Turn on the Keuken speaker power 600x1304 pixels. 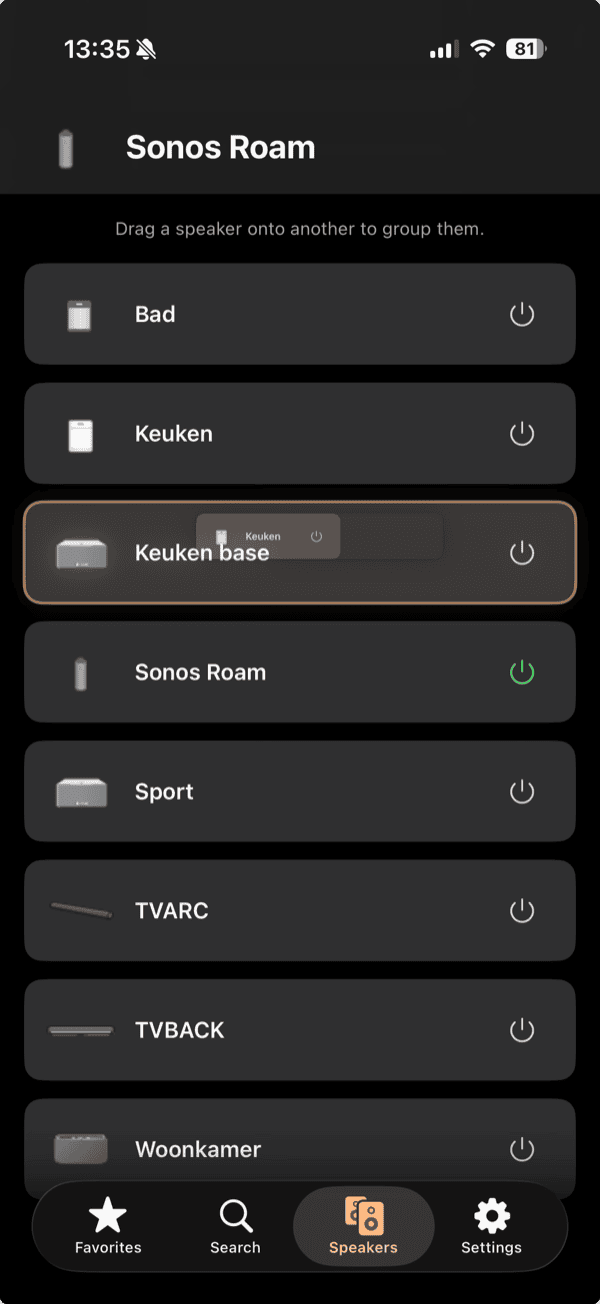pyautogui.click(x=522, y=434)
